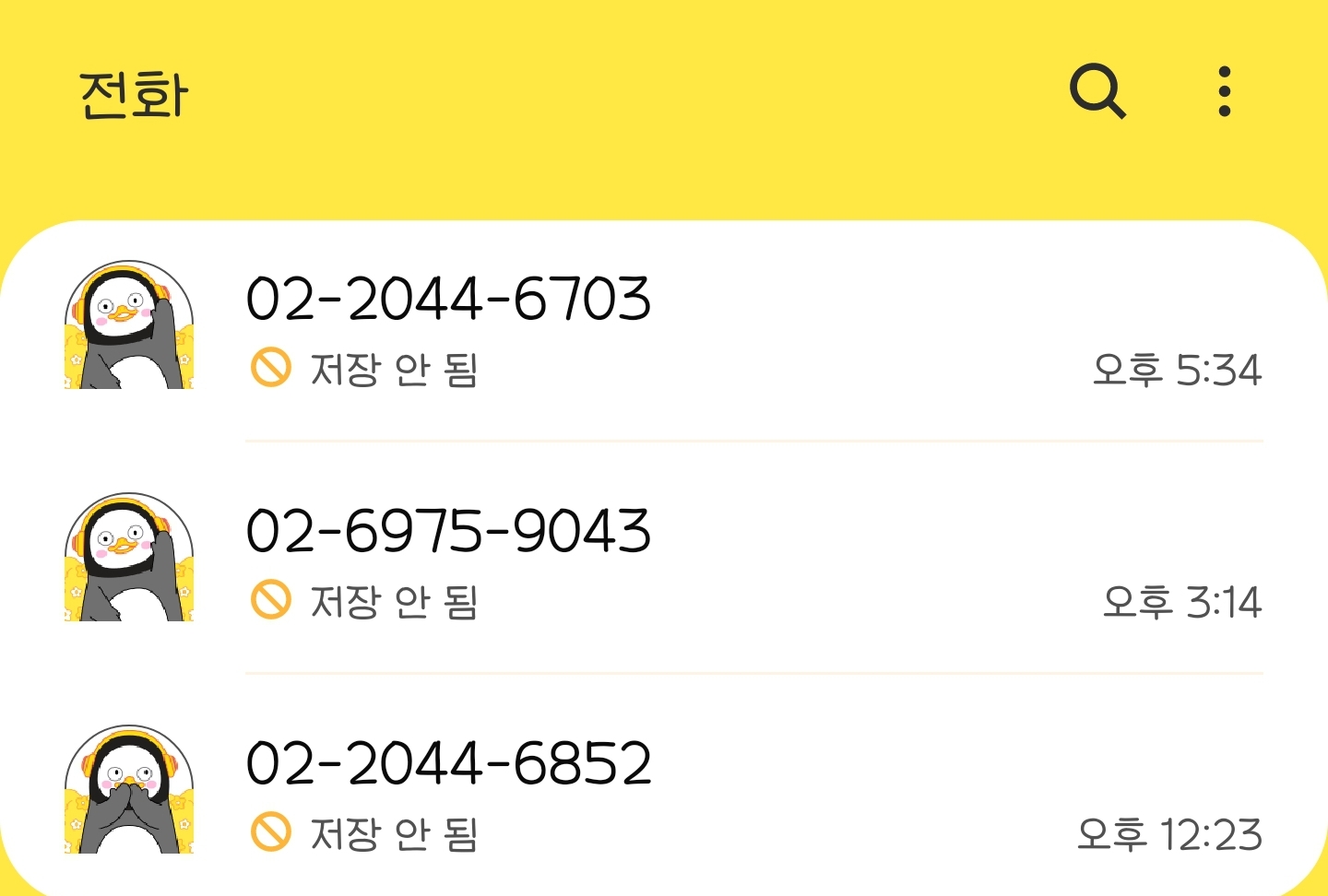
Task: Open the search magnifier icon
Action: click(1097, 91)
